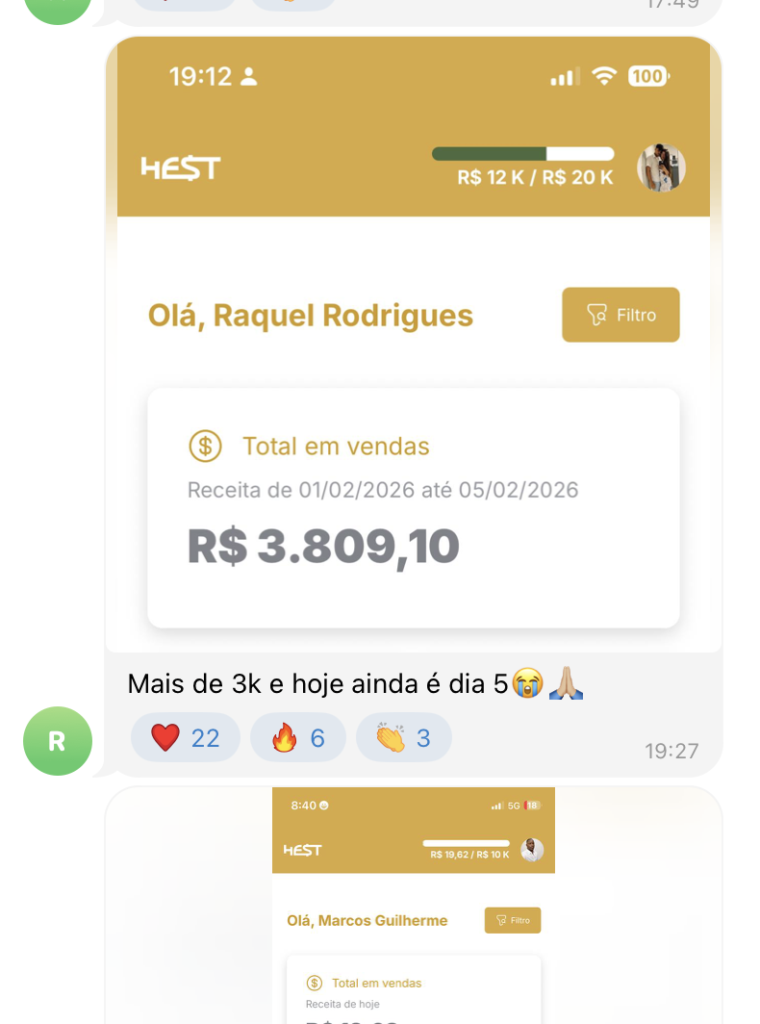Tap the clapping hands reaction showing 3
760x1024 pixels.
pos(403,738)
